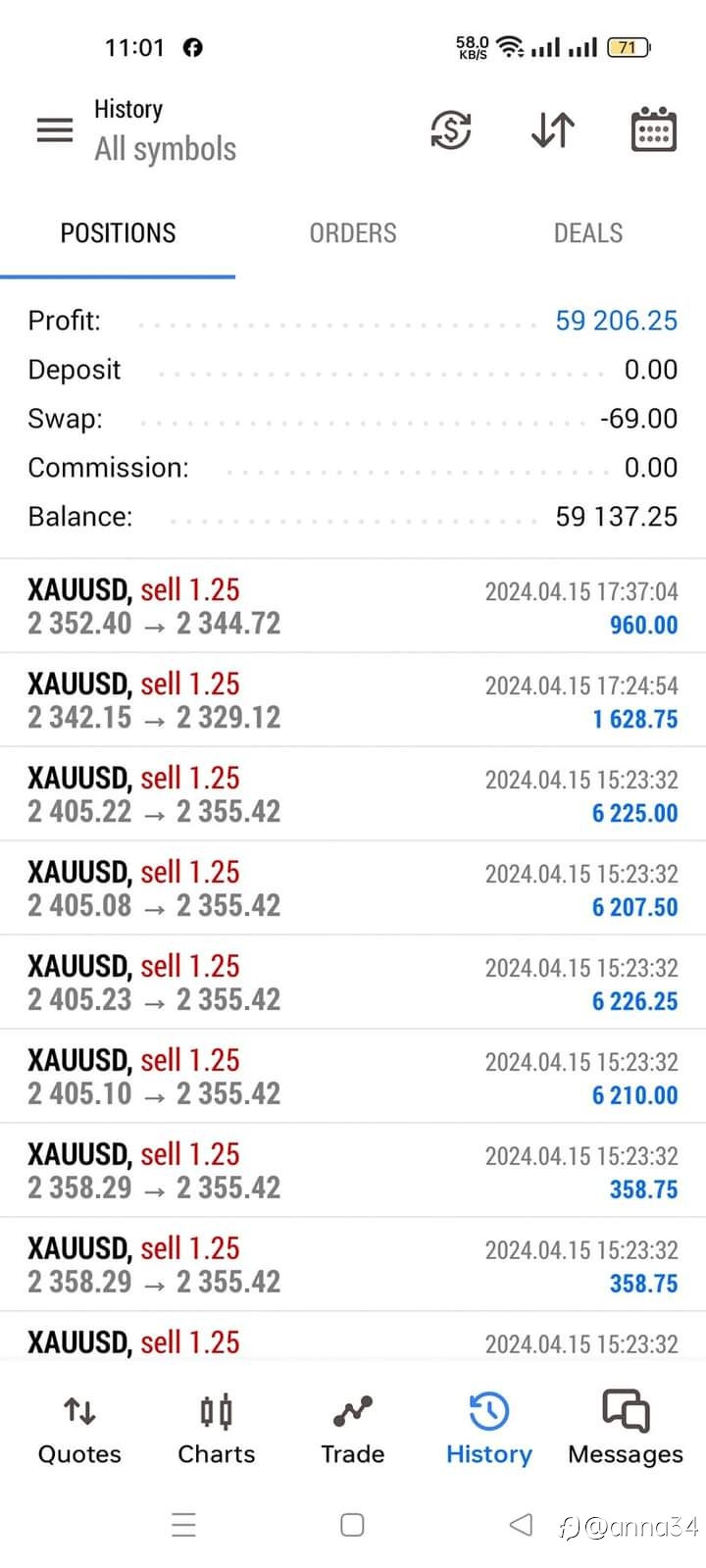Go to the Quotes tab
Screen dimensions: 706x1568
tap(79, 1431)
